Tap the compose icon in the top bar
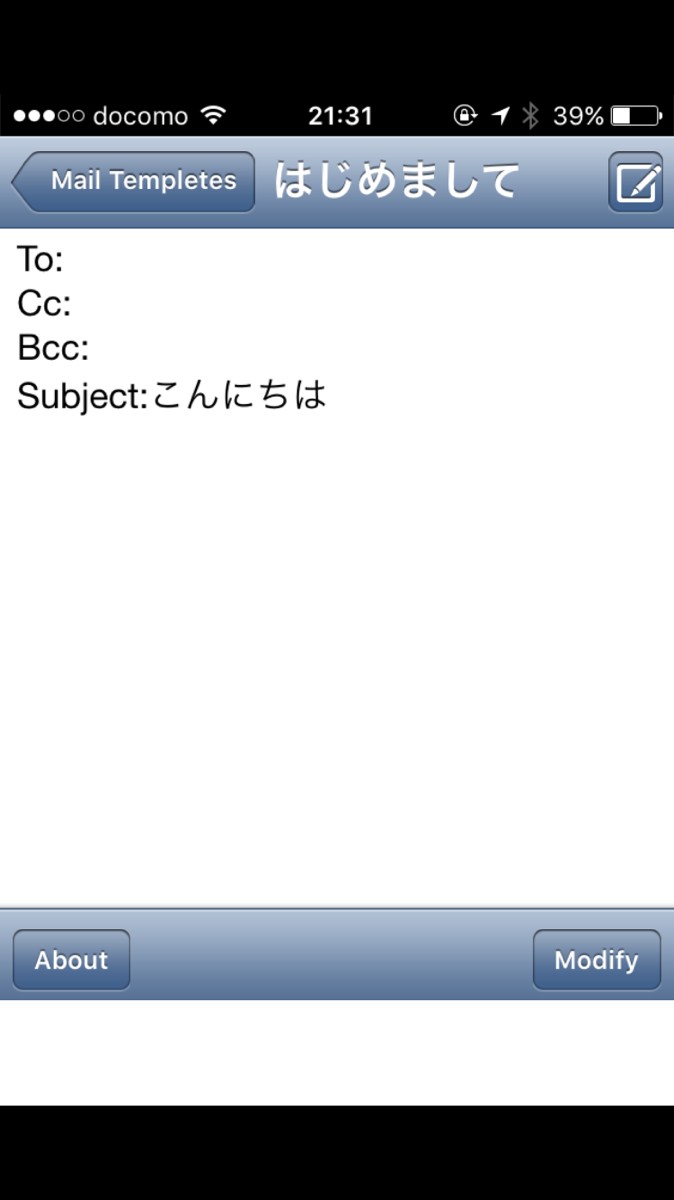 pos(635,182)
